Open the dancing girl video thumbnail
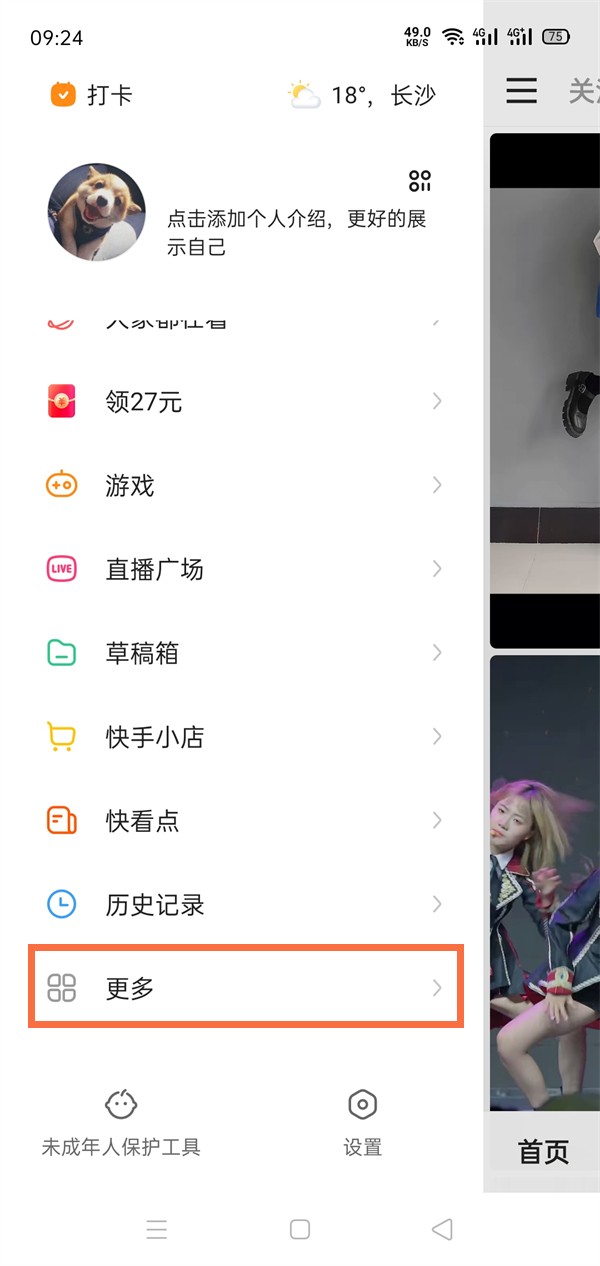600x1266 pixels. (x=545, y=880)
